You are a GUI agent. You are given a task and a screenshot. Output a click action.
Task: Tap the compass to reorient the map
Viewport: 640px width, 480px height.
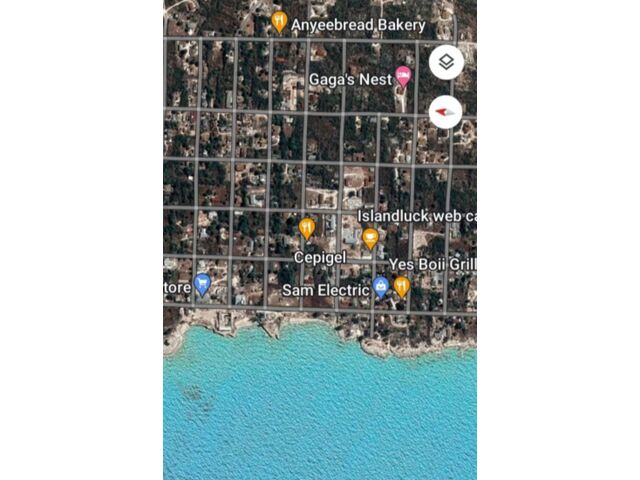(x=446, y=112)
